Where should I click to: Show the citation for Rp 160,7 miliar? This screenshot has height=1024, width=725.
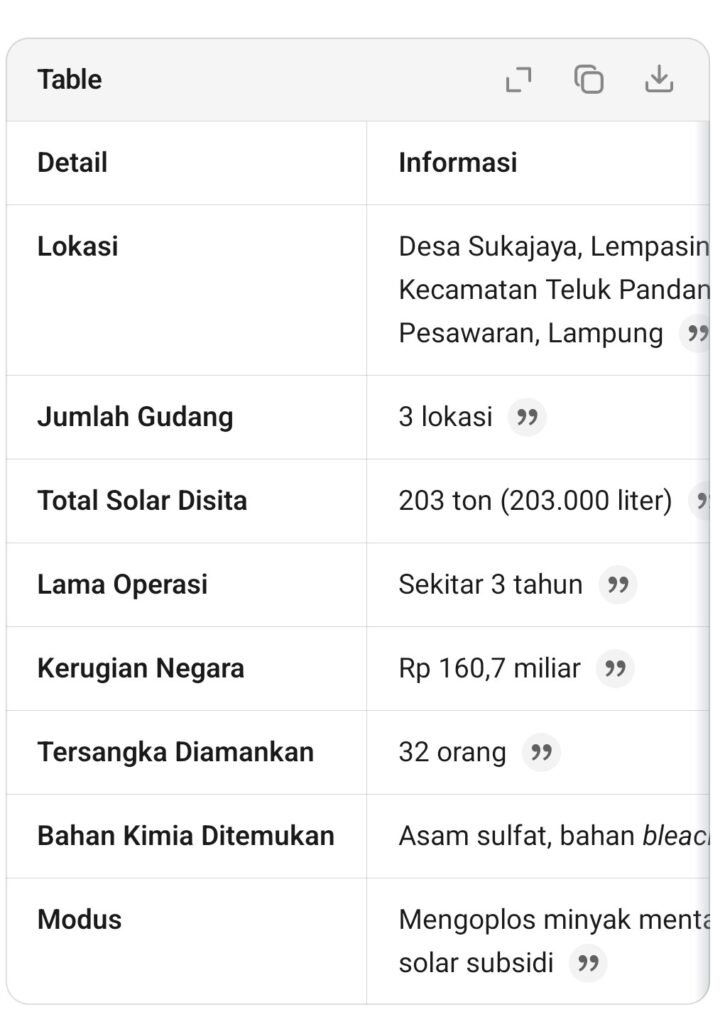[614, 669]
